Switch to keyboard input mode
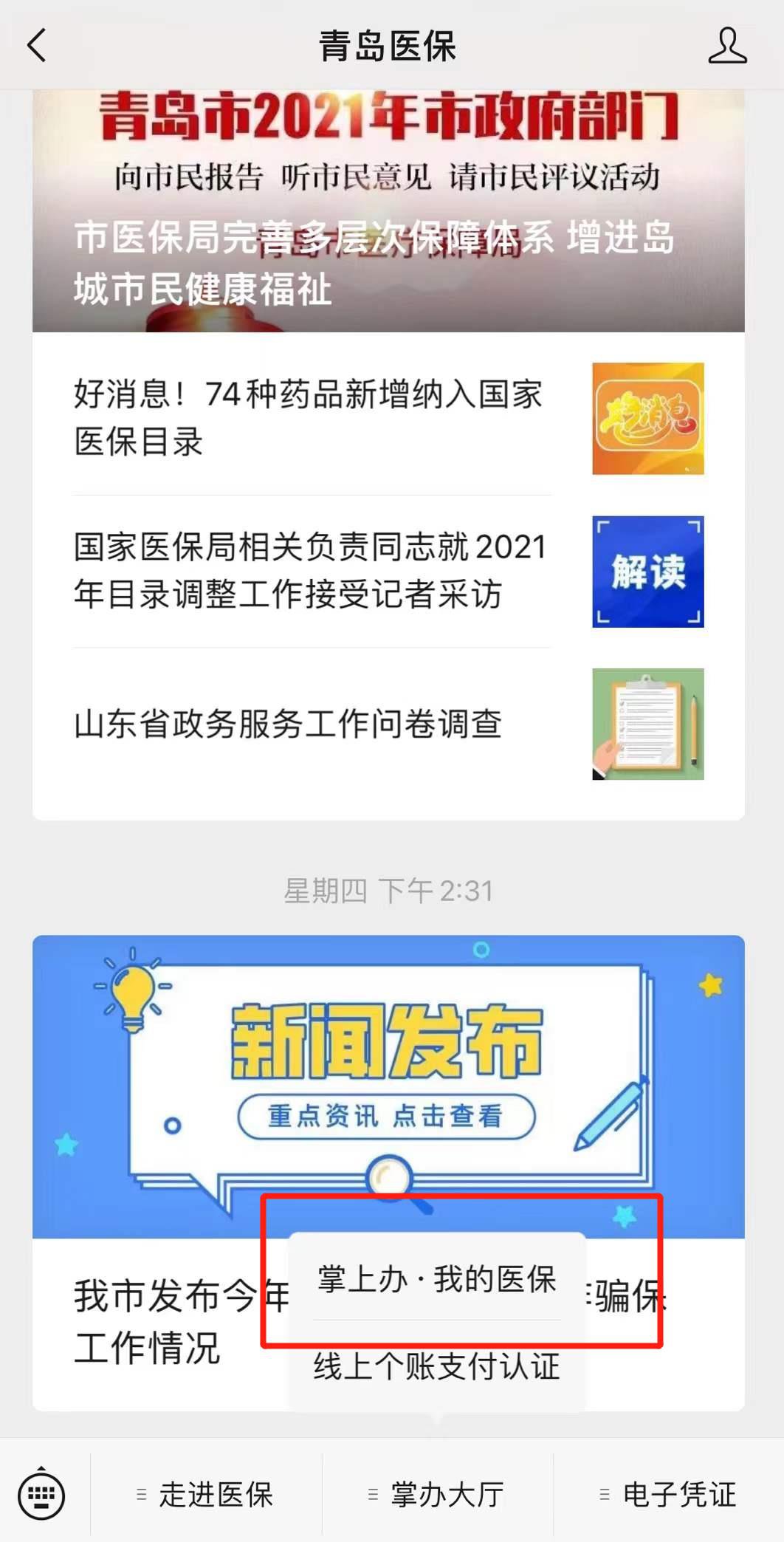784x1542 pixels. pyautogui.click(x=41, y=1495)
